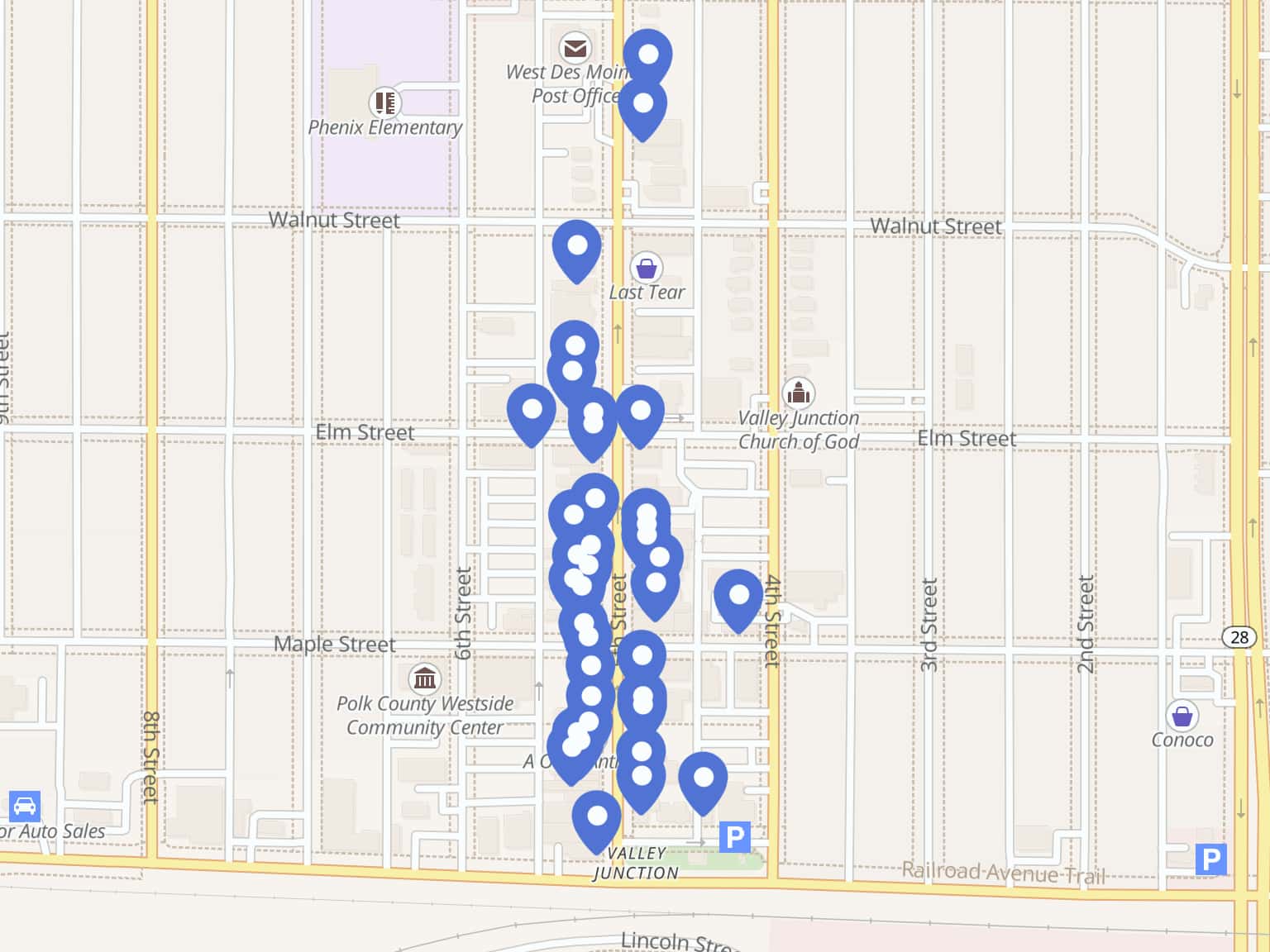Select the pin just south of Walnut Street

tap(576, 247)
